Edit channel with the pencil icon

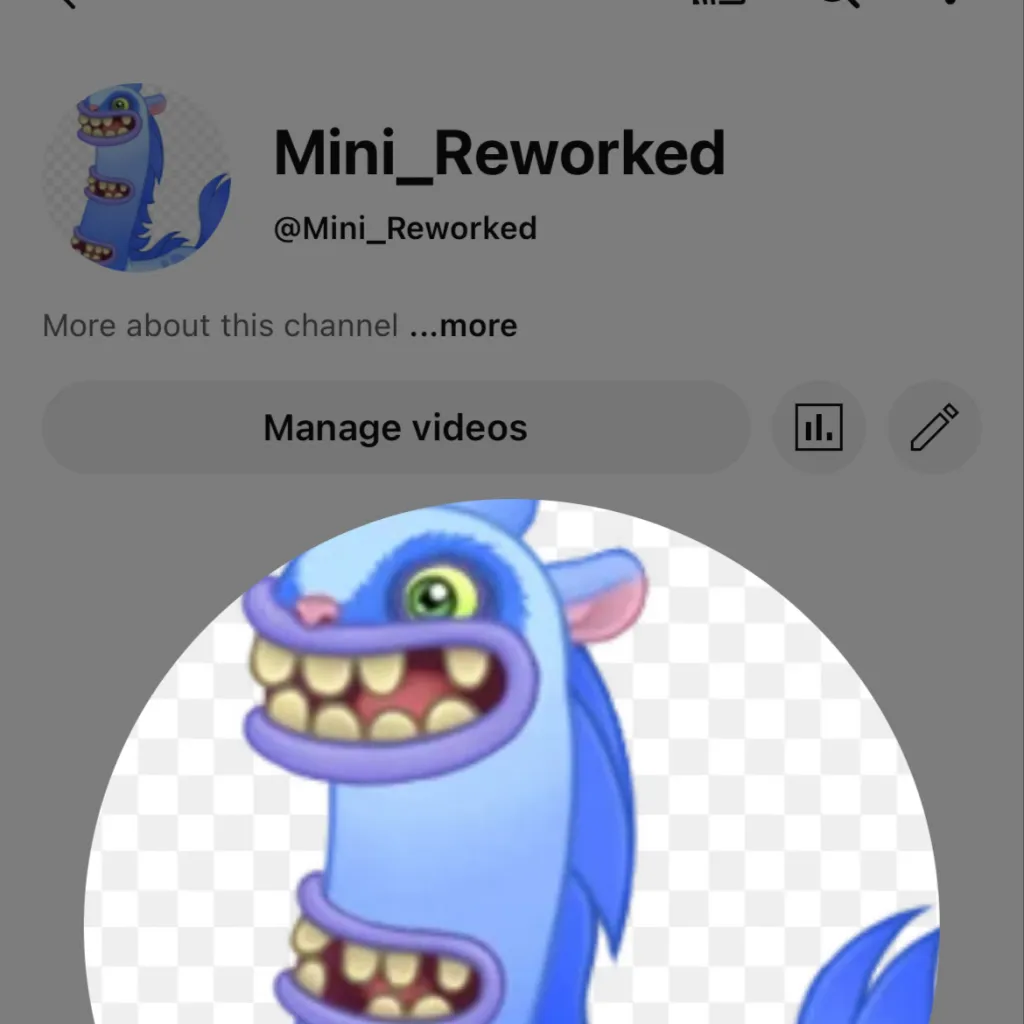[x=935, y=428]
